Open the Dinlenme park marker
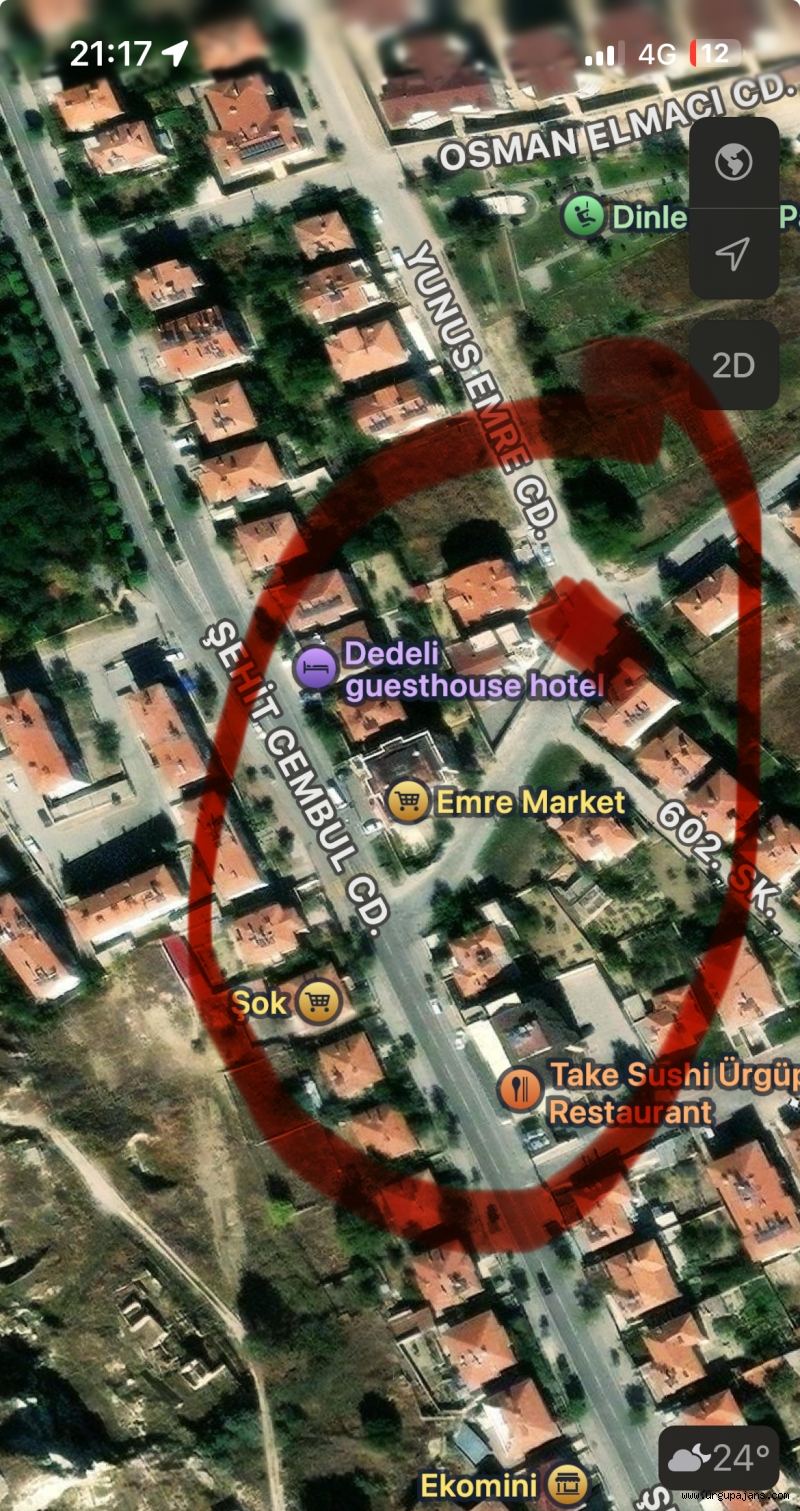Image resolution: width=800 pixels, height=1511 pixels. [x=583, y=216]
